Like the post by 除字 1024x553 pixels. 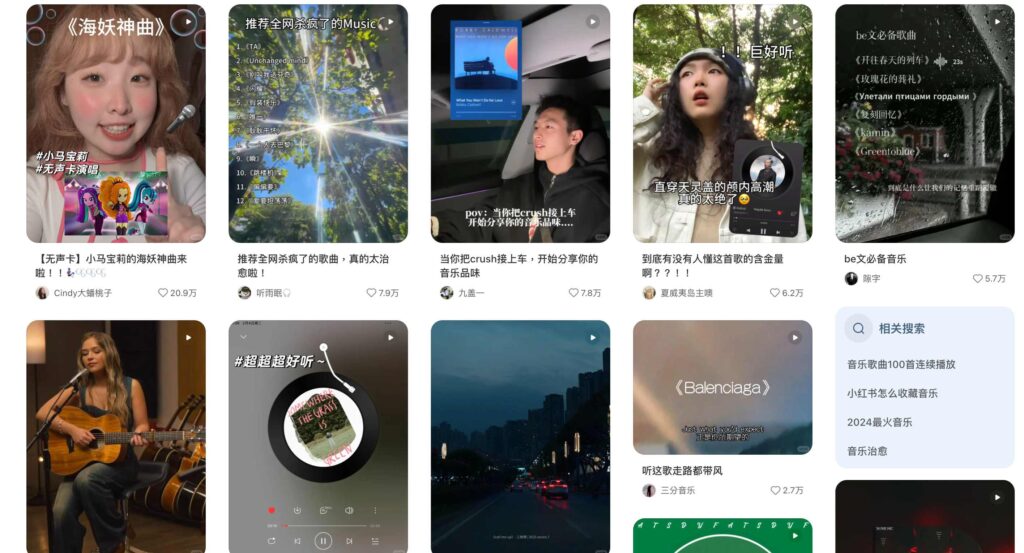(x=978, y=279)
